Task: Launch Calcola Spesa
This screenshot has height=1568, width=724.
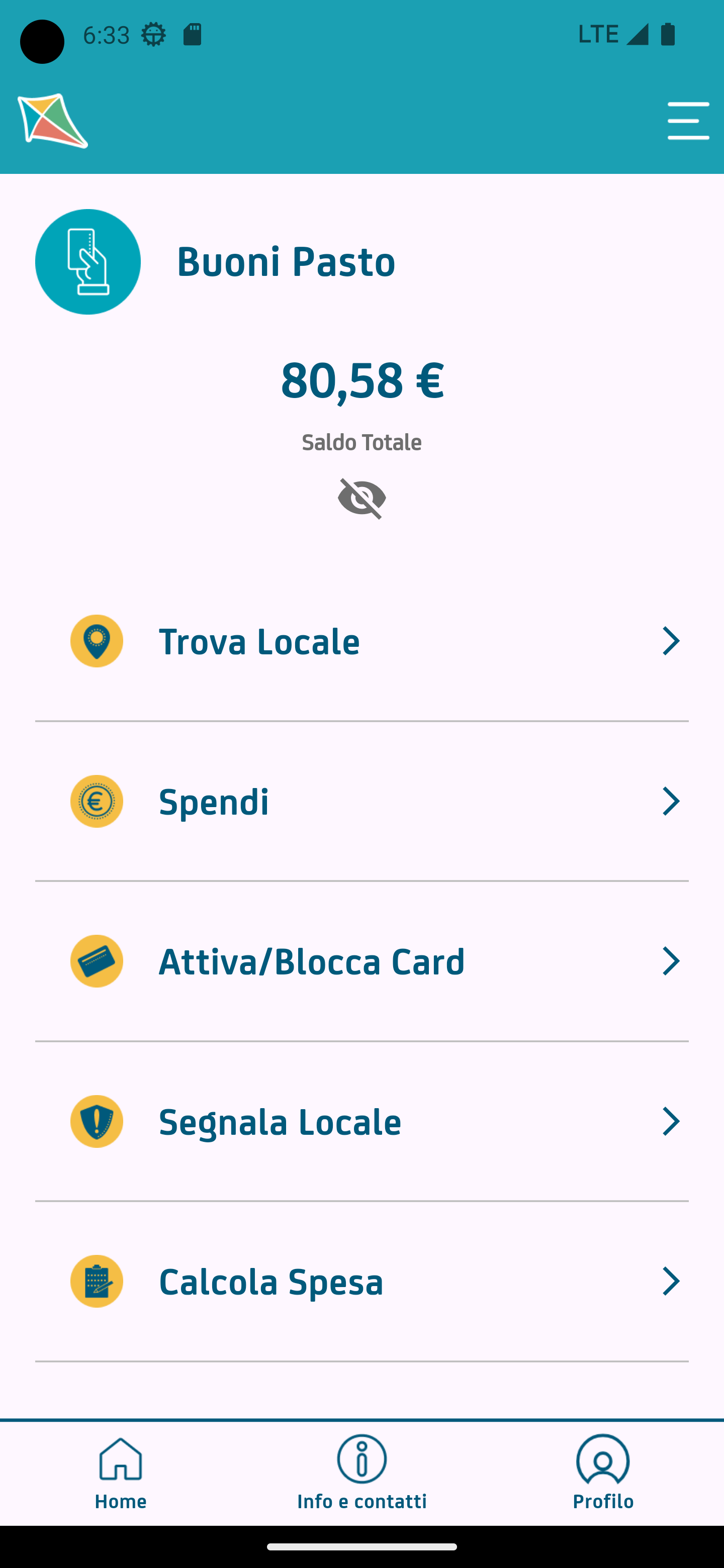Action: 361,1282
